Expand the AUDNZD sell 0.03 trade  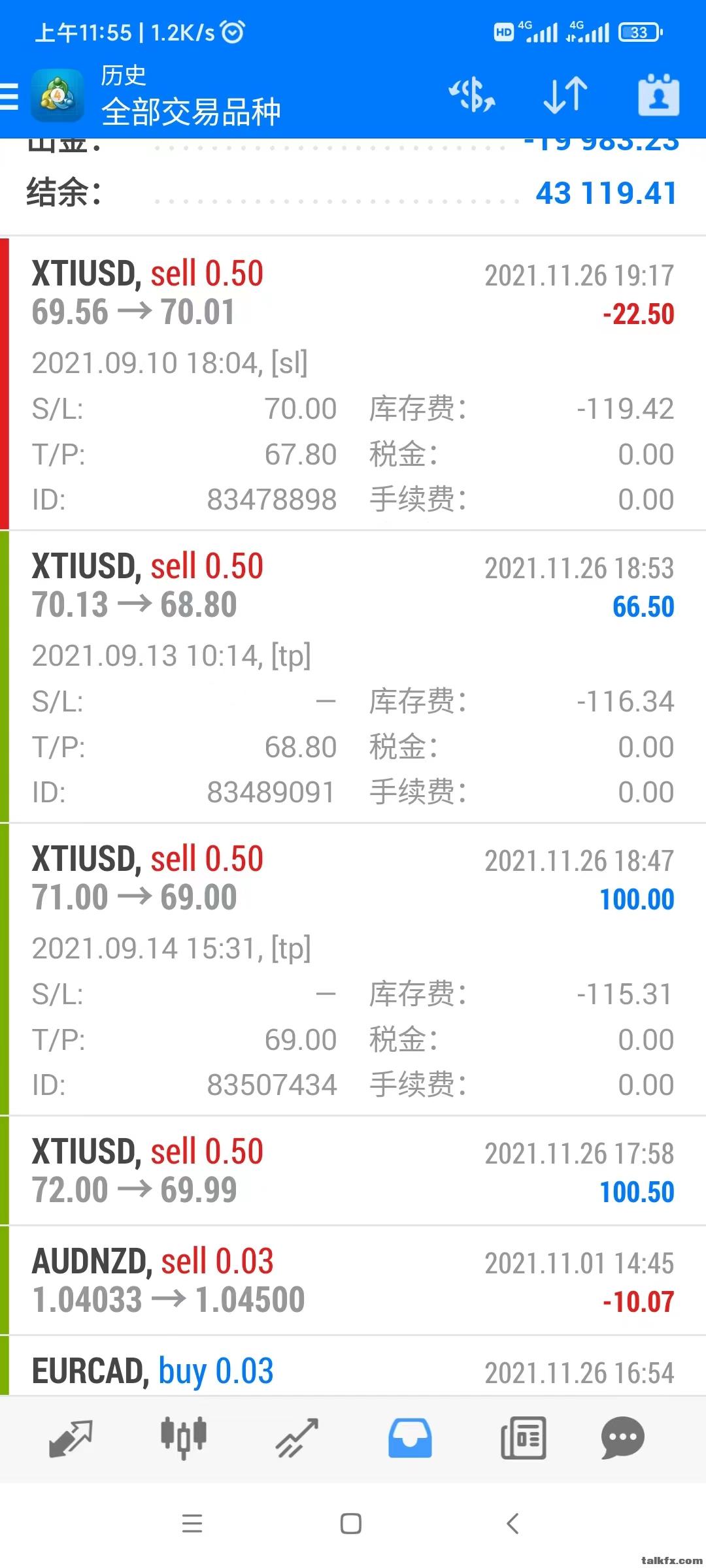point(353,1281)
